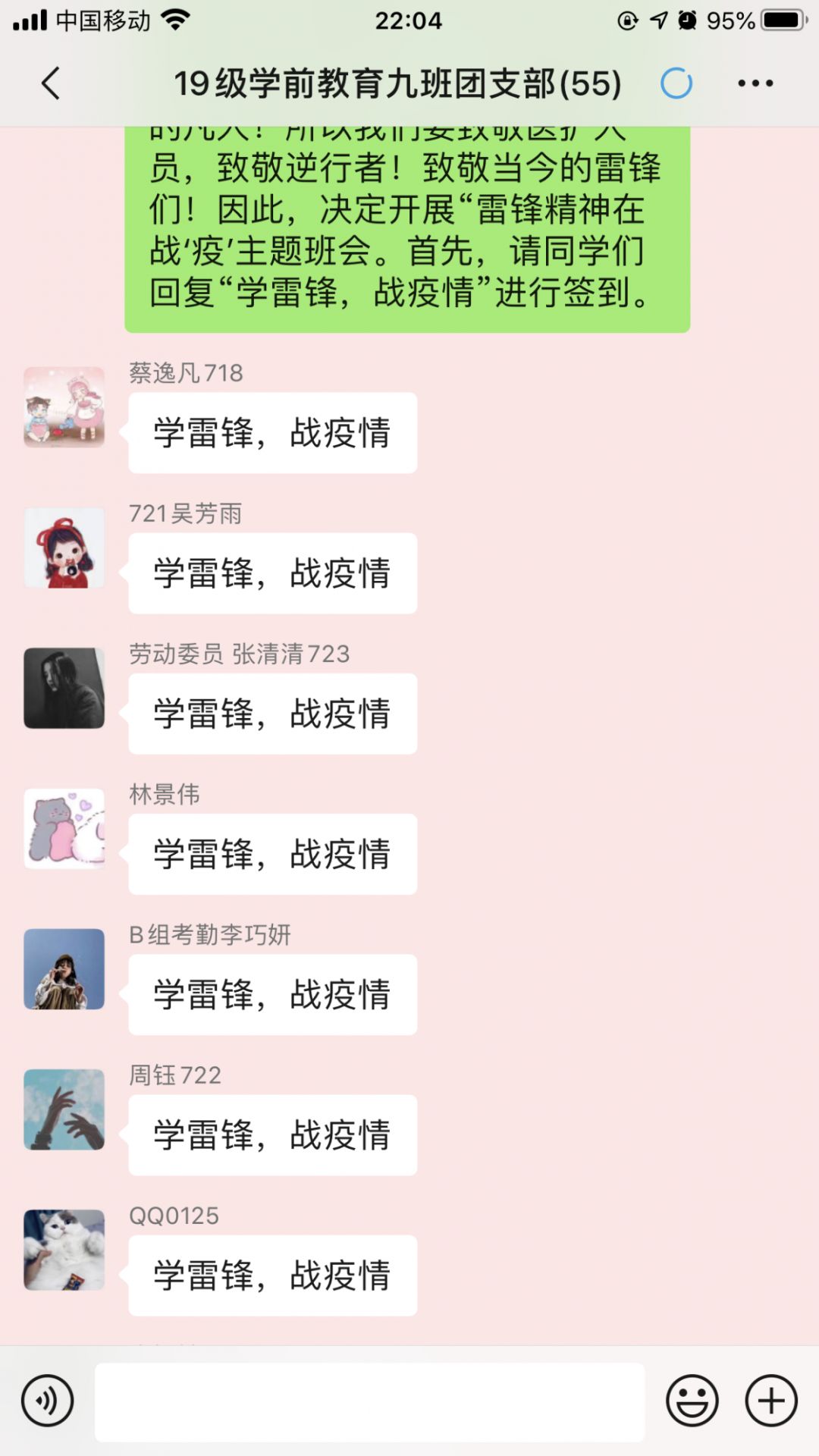Open the group chat overflow menu
Screen dimensions: 819x1456
755,83
